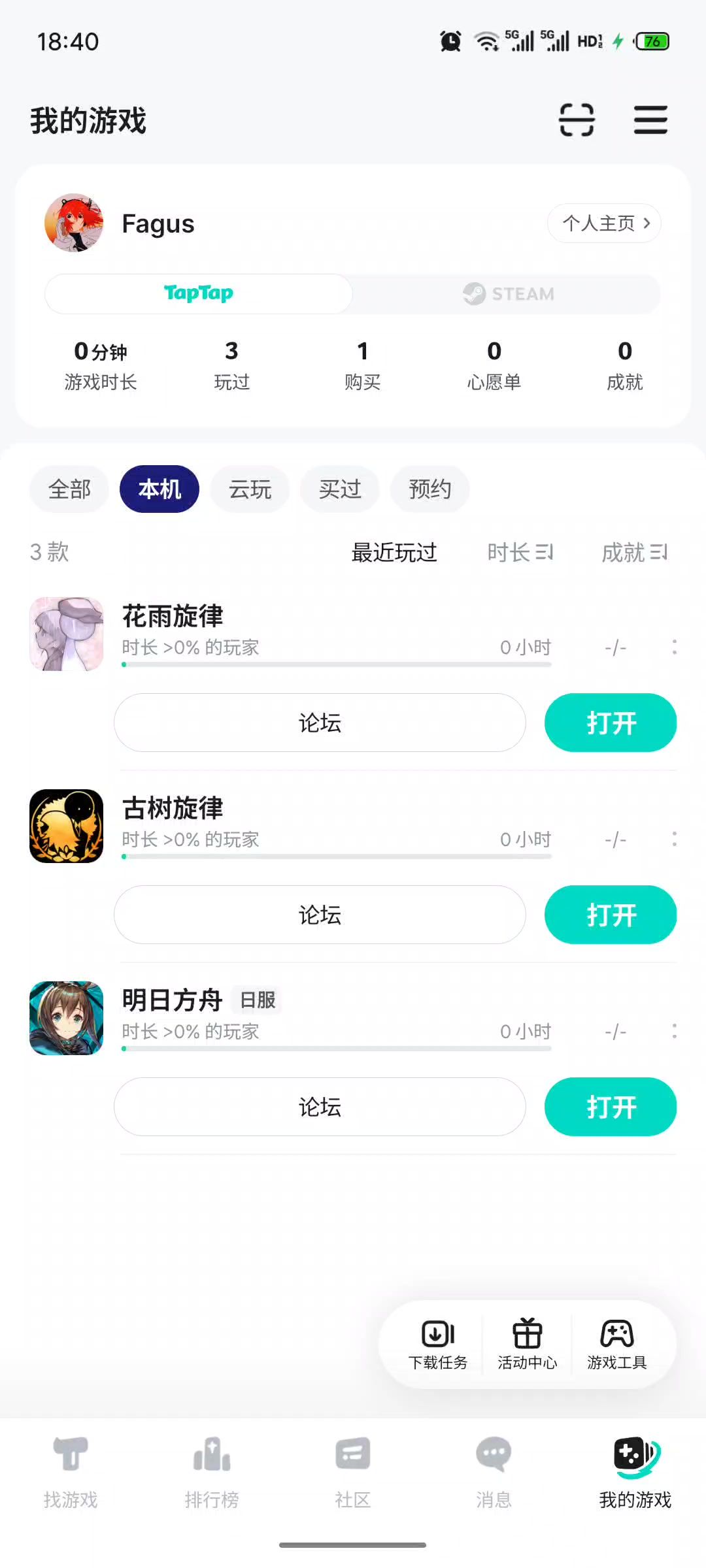The image size is (706, 1568).
Task: Sort games by 时长
Action: pyautogui.click(x=520, y=553)
